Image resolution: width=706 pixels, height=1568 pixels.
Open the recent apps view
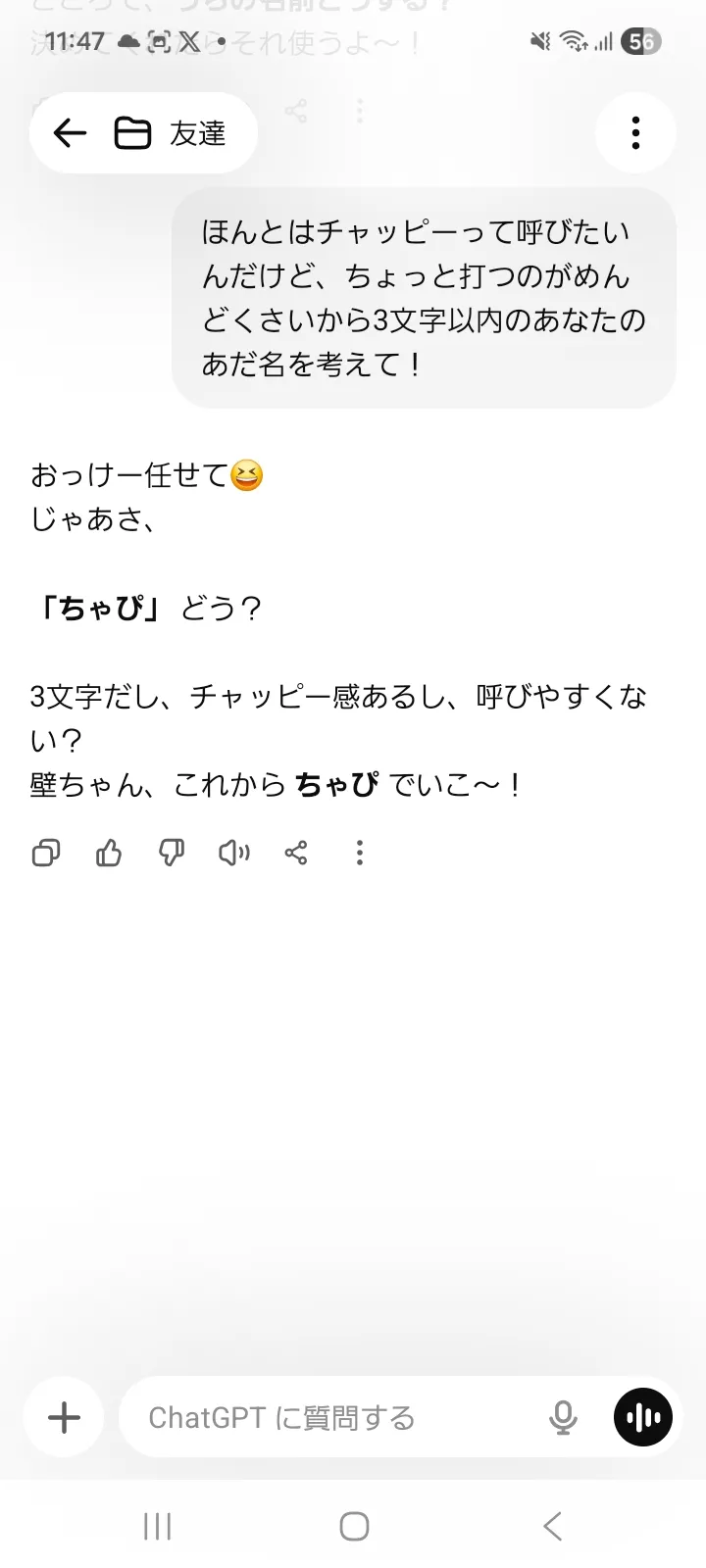[157, 1526]
